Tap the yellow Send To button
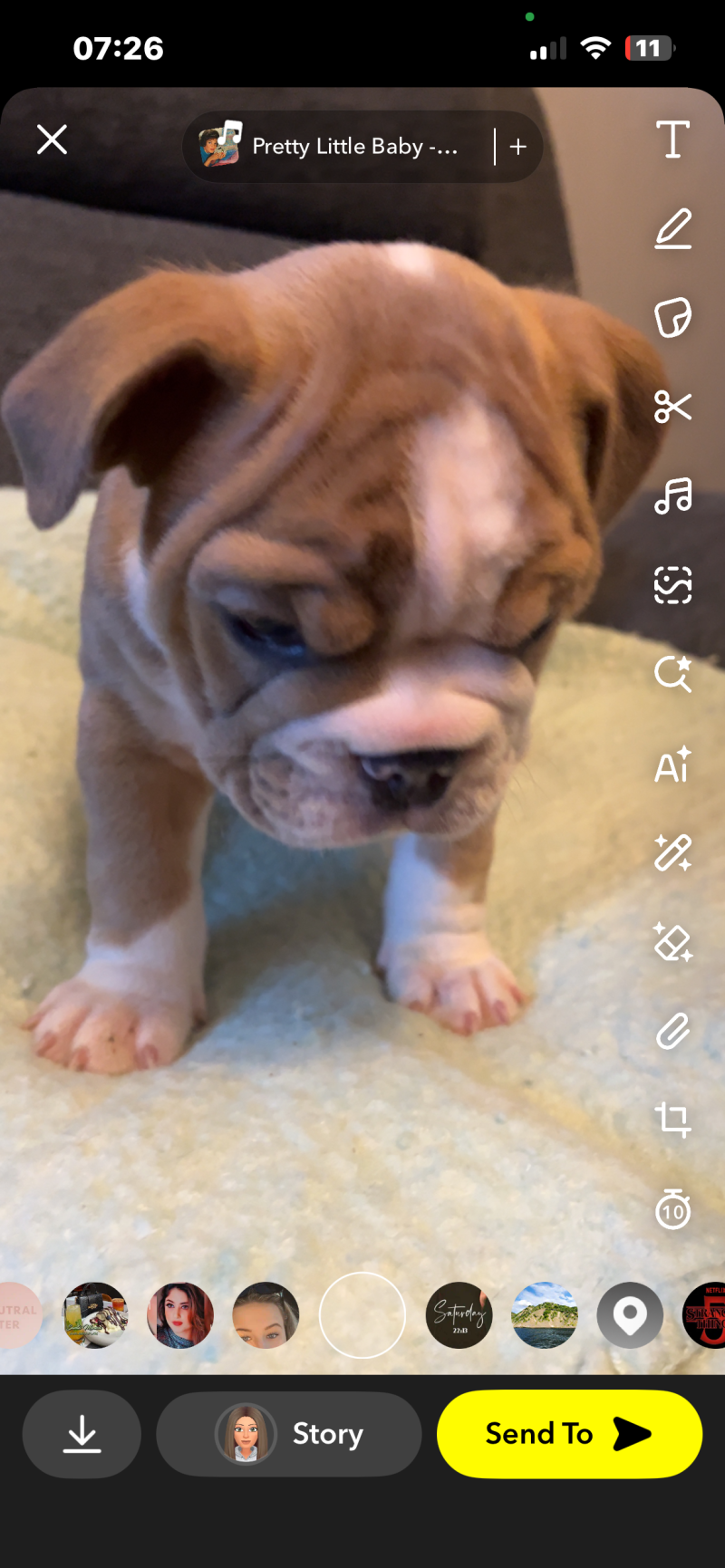 (569, 1434)
